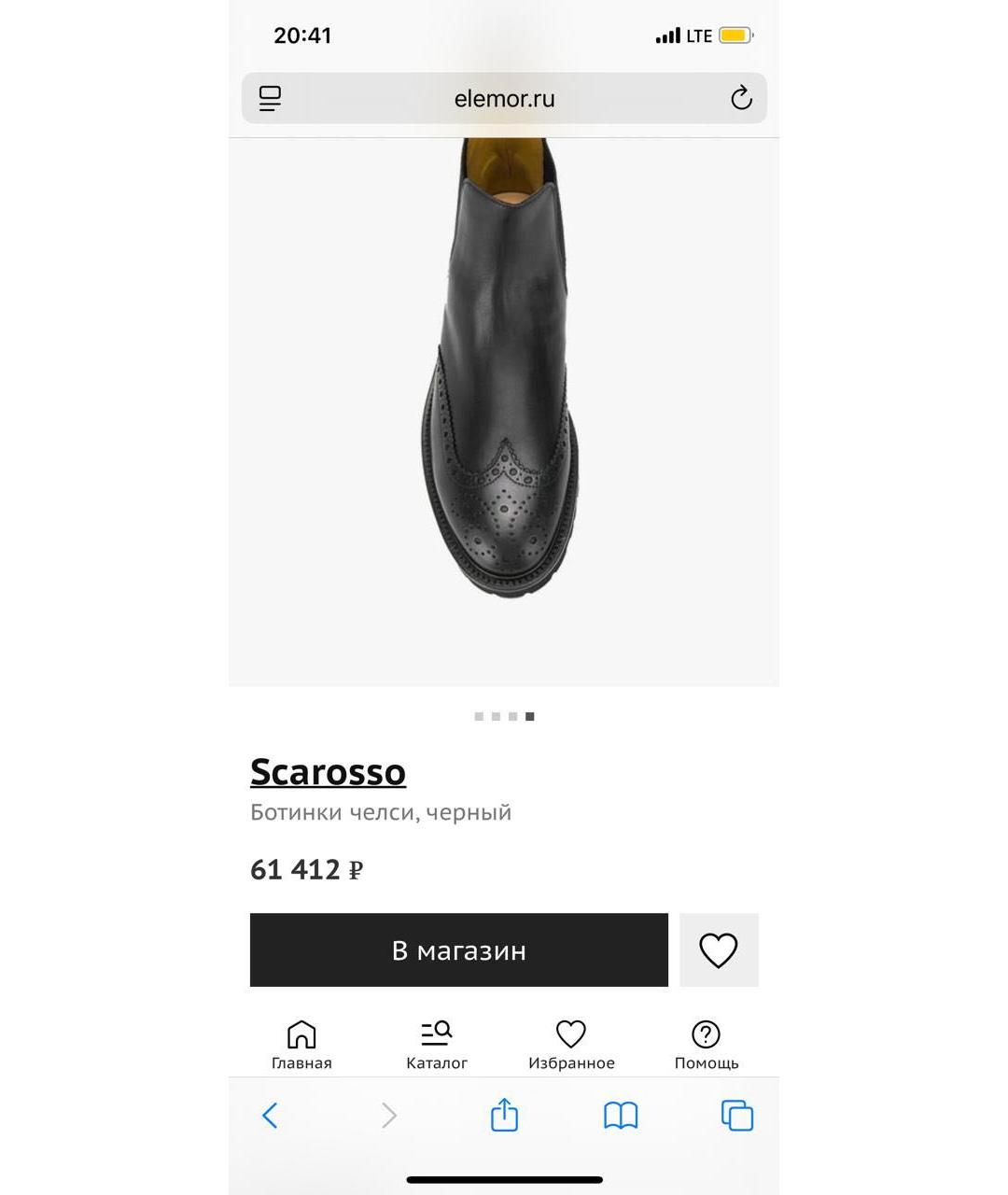Open the Scarosso brand link
Viewport: 1008px width, 1195px height.
click(328, 772)
